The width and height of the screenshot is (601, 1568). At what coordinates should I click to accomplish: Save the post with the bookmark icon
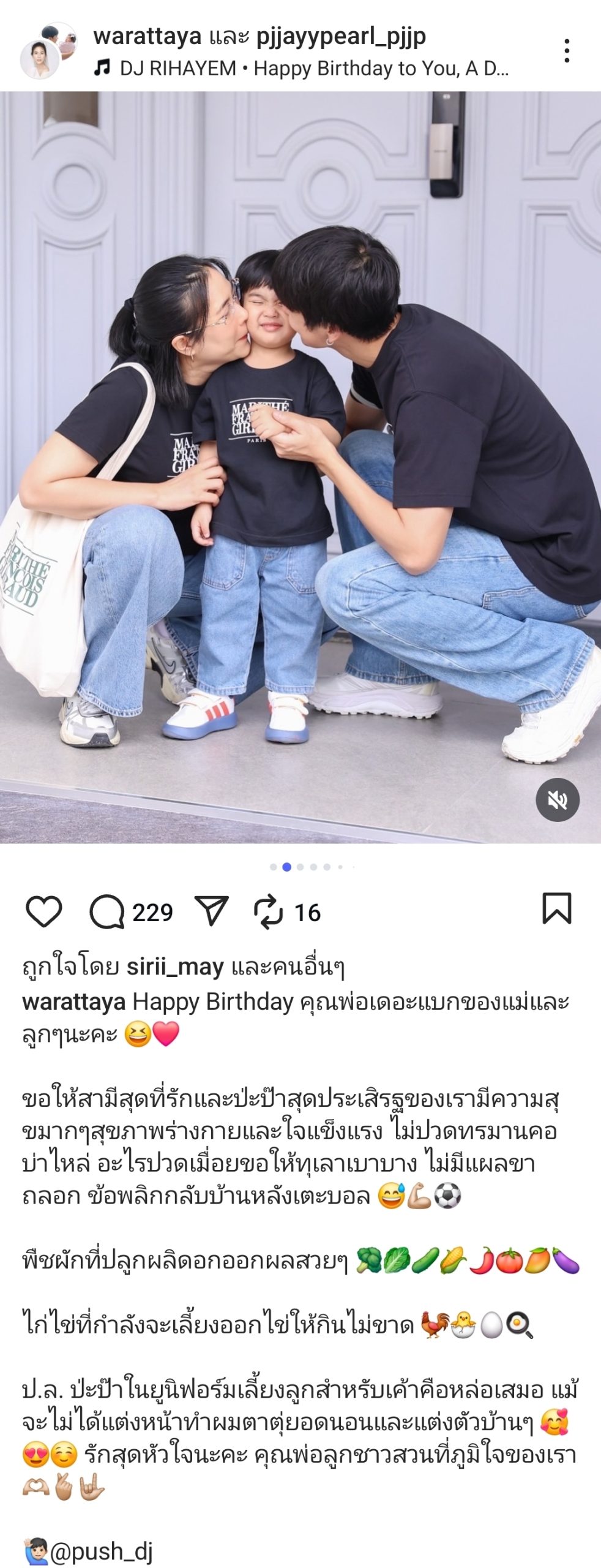556,908
